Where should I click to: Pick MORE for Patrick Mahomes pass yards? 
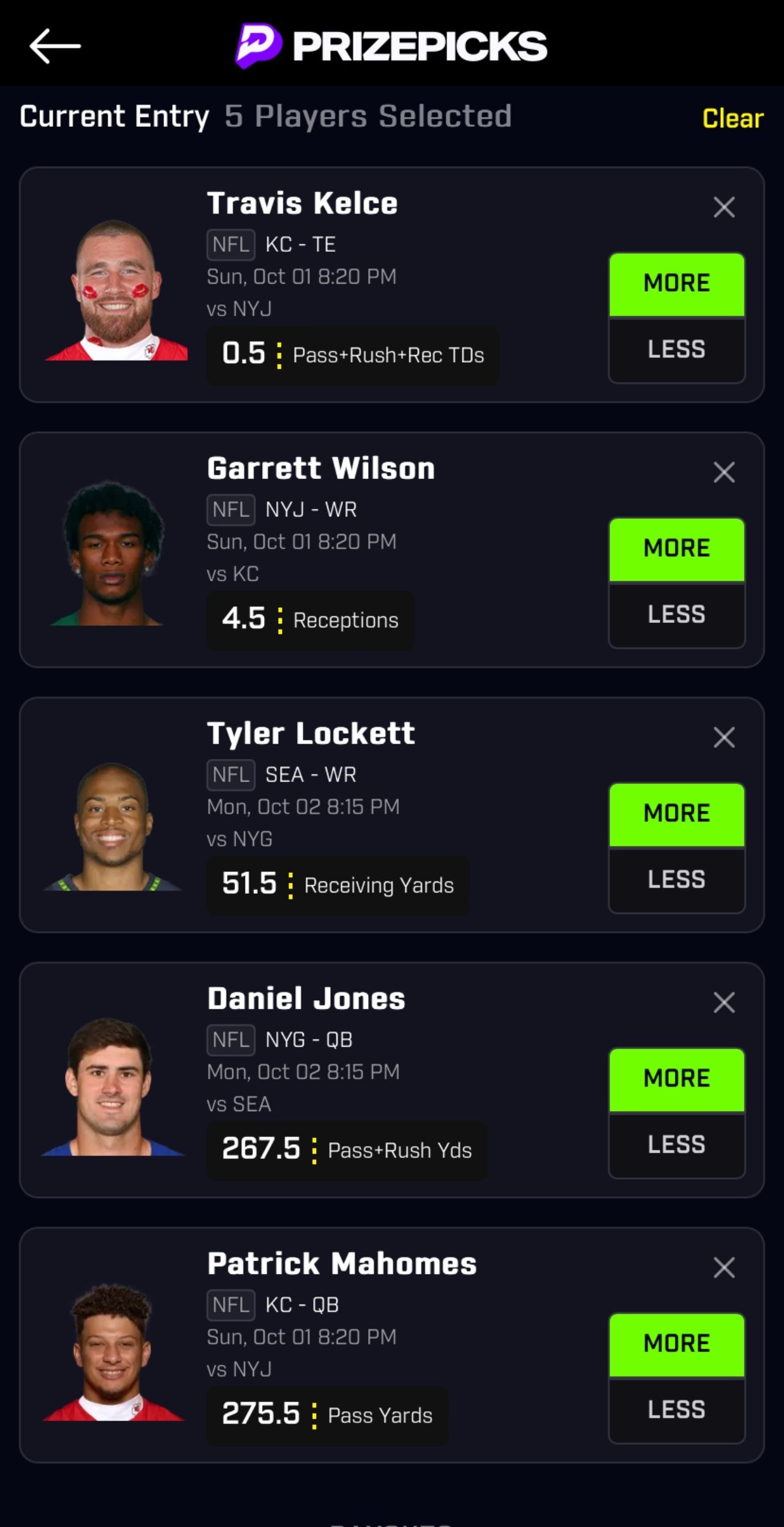point(676,1344)
